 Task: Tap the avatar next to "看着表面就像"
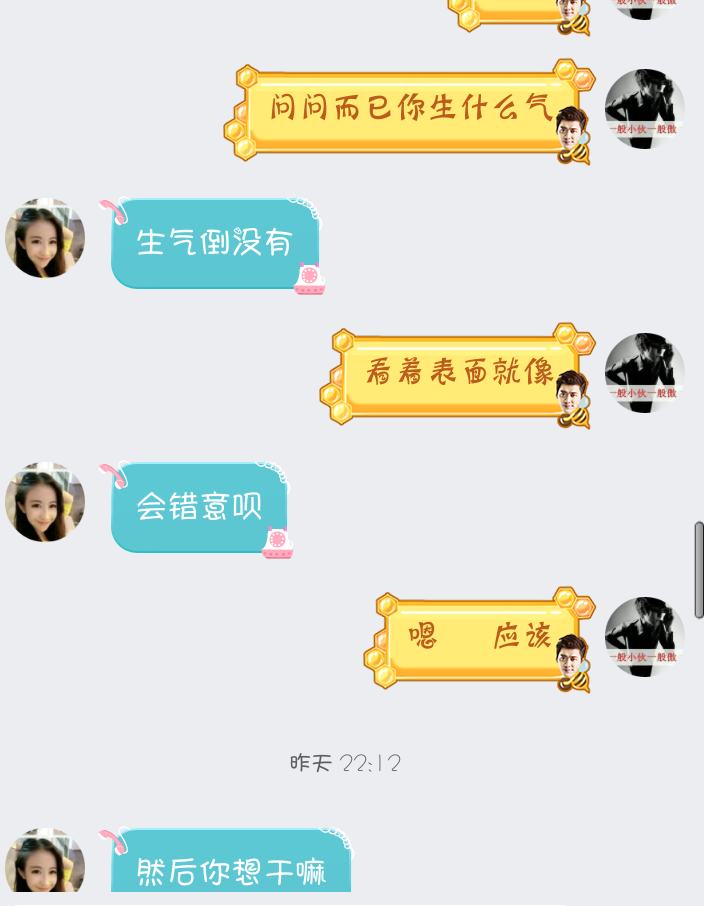[x=644, y=373]
